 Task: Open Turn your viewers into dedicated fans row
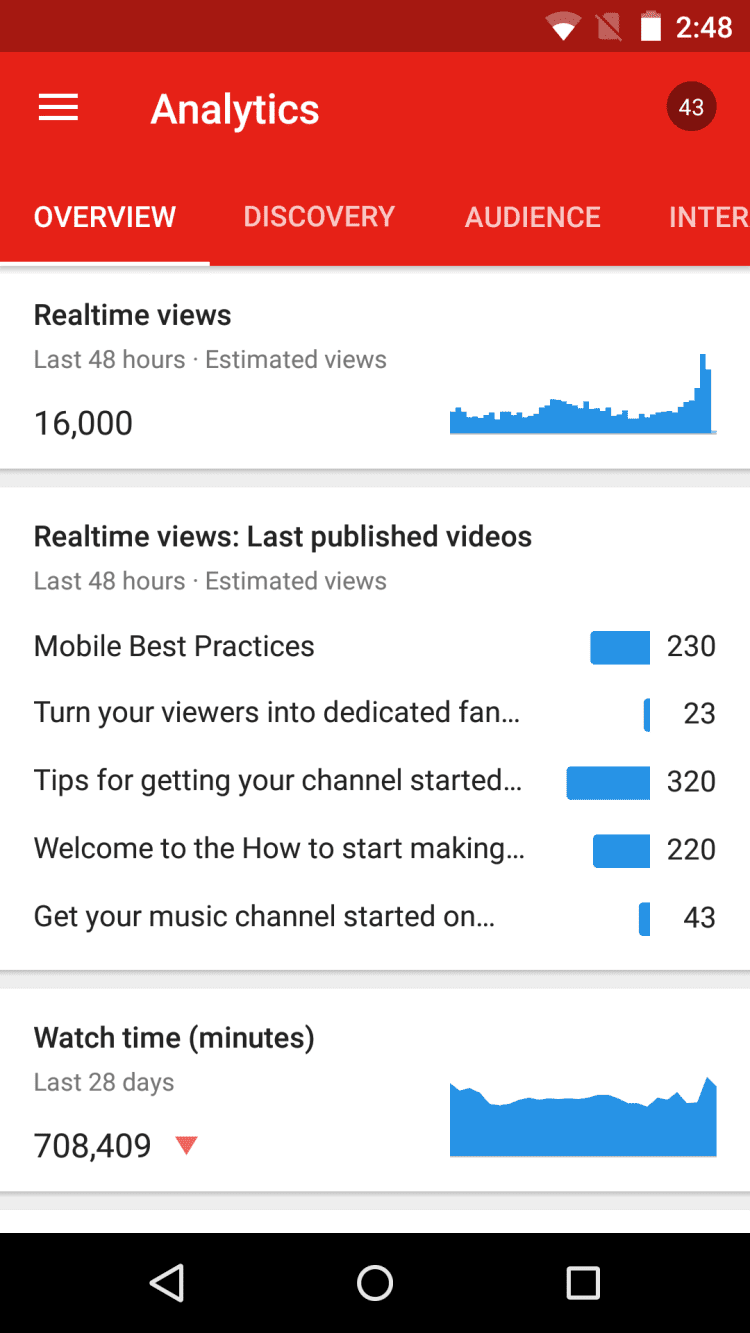[375, 713]
